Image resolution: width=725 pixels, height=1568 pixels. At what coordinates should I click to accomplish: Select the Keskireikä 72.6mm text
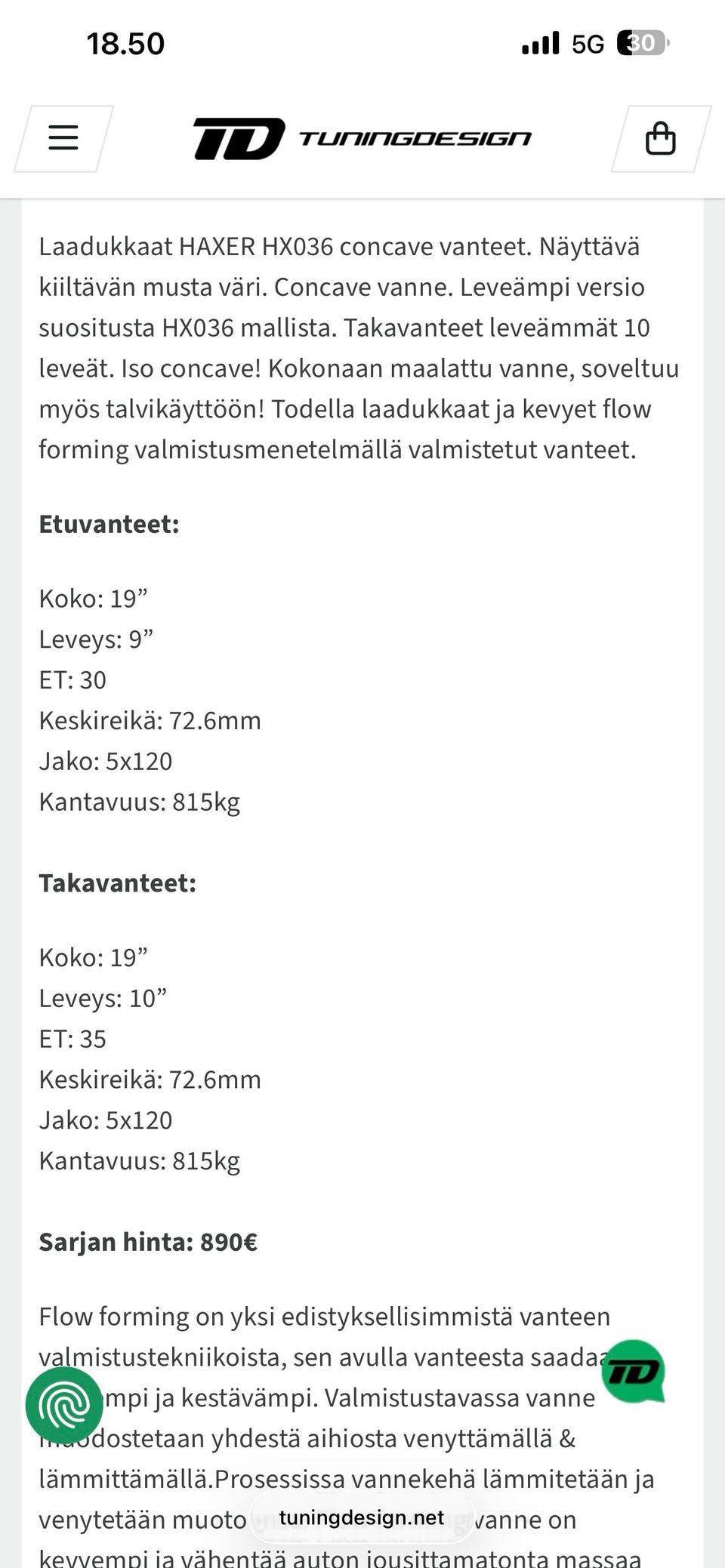click(150, 721)
